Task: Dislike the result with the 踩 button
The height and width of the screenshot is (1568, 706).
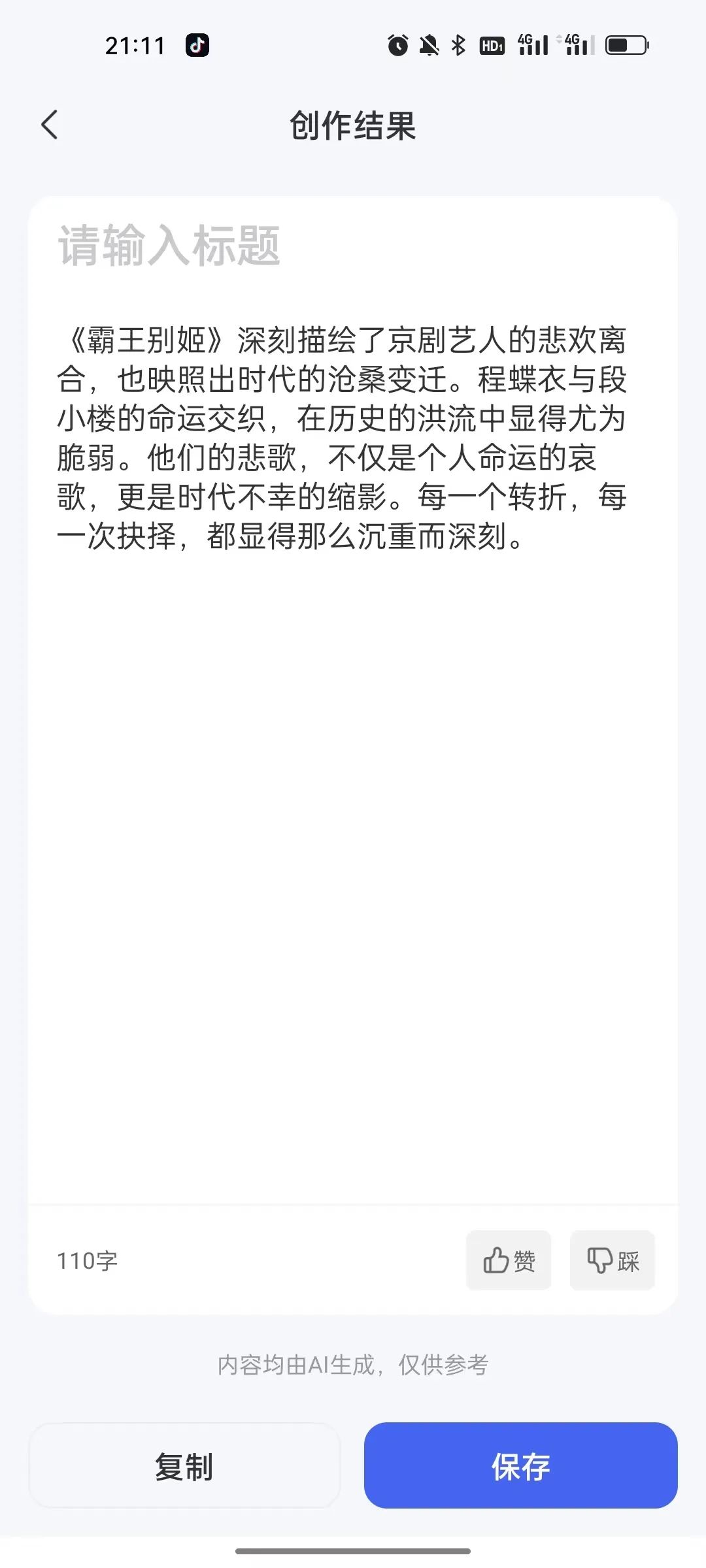Action: tap(613, 1260)
